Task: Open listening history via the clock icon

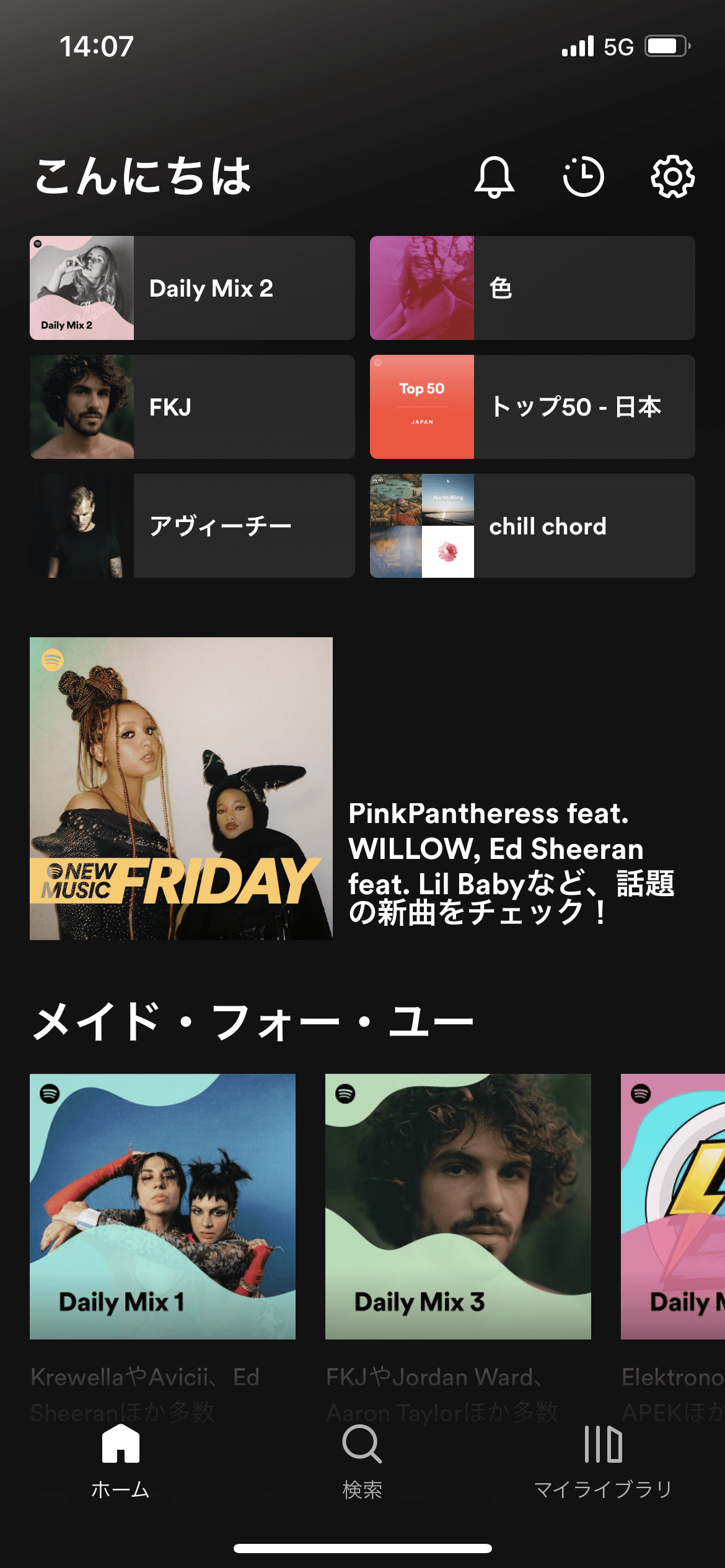Action: tap(583, 178)
